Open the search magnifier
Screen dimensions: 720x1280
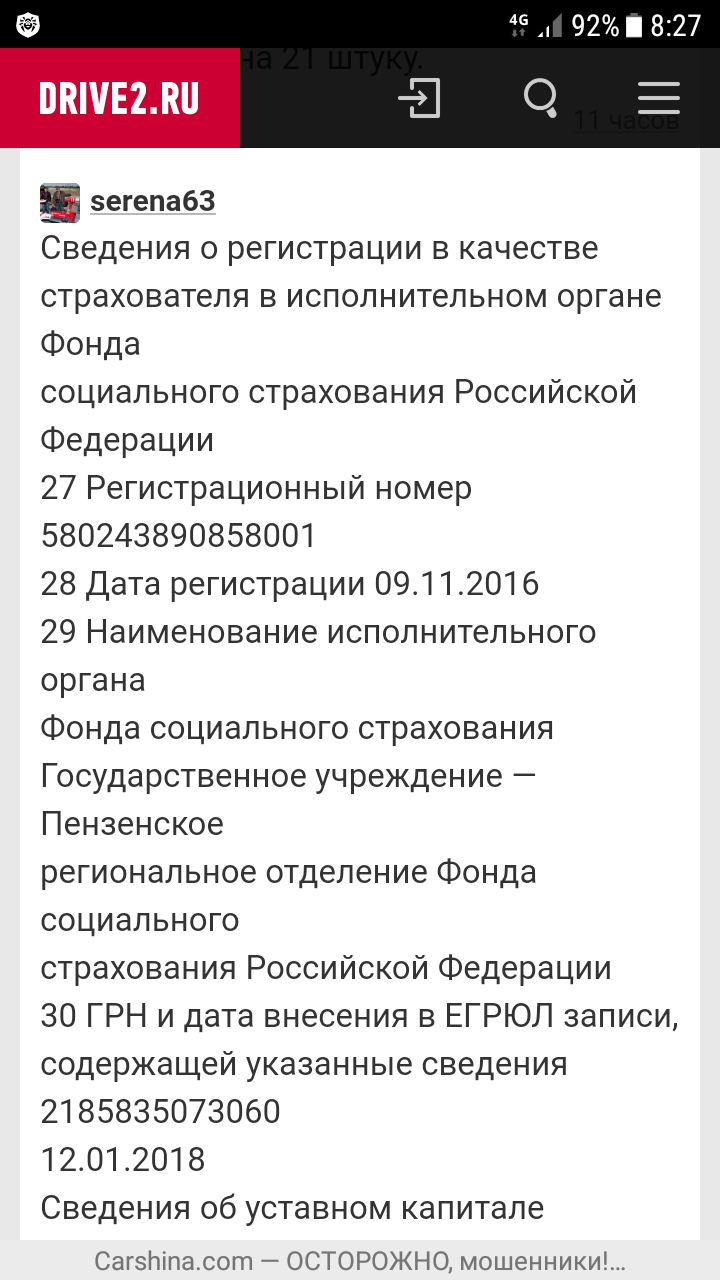coord(541,98)
